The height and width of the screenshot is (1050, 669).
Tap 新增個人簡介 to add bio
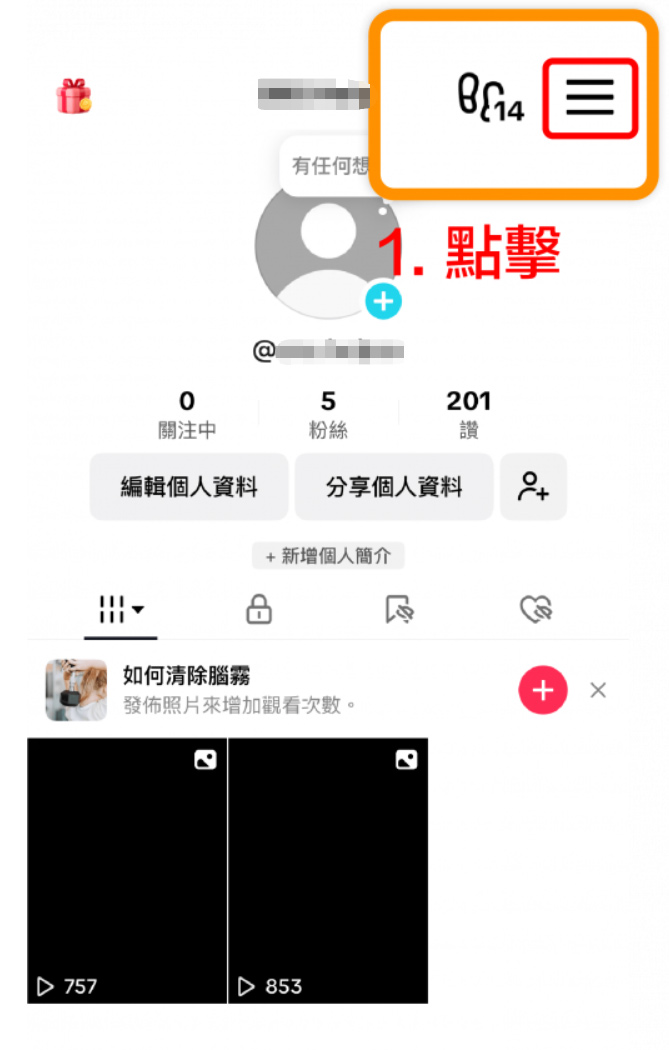pyautogui.click(x=328, y=556)
